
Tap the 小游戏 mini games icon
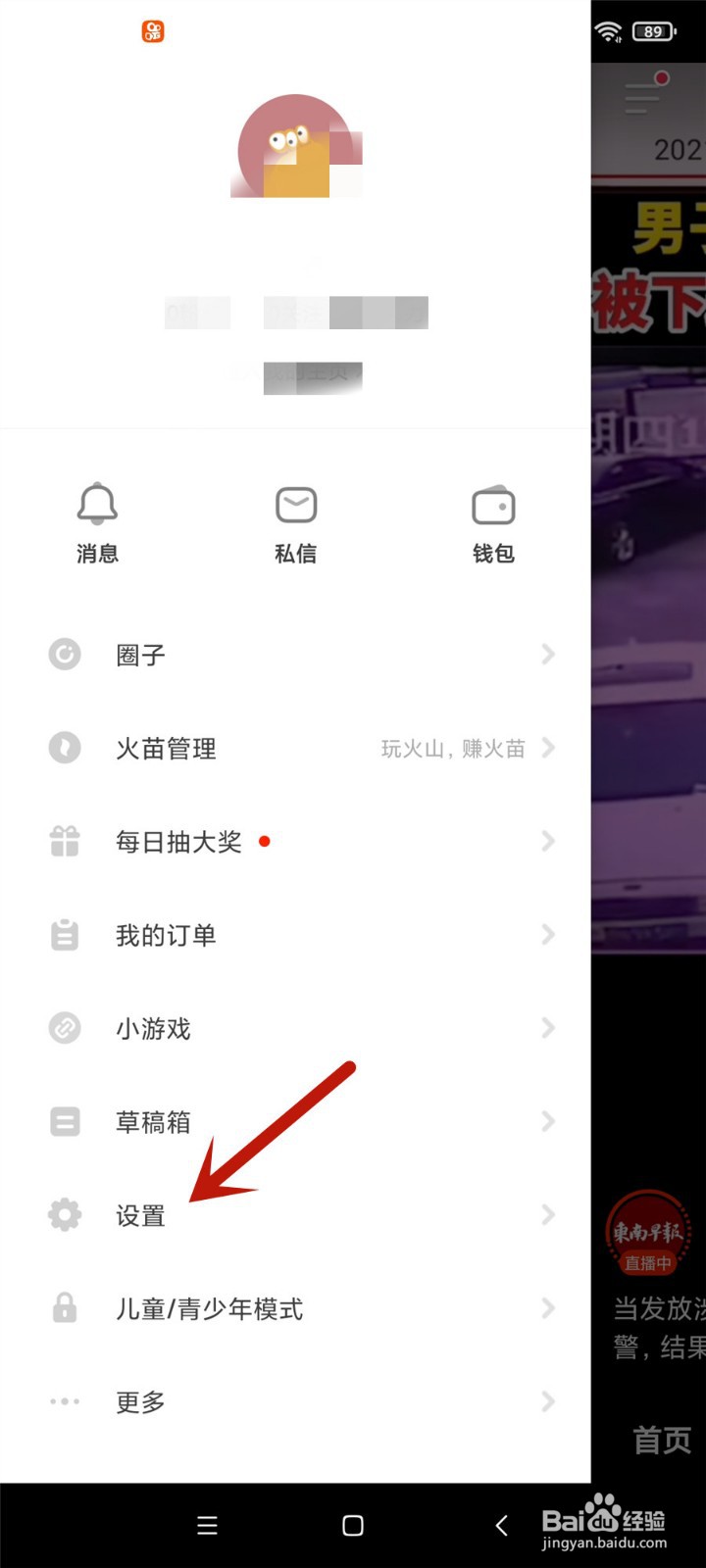click(65, 1028)
